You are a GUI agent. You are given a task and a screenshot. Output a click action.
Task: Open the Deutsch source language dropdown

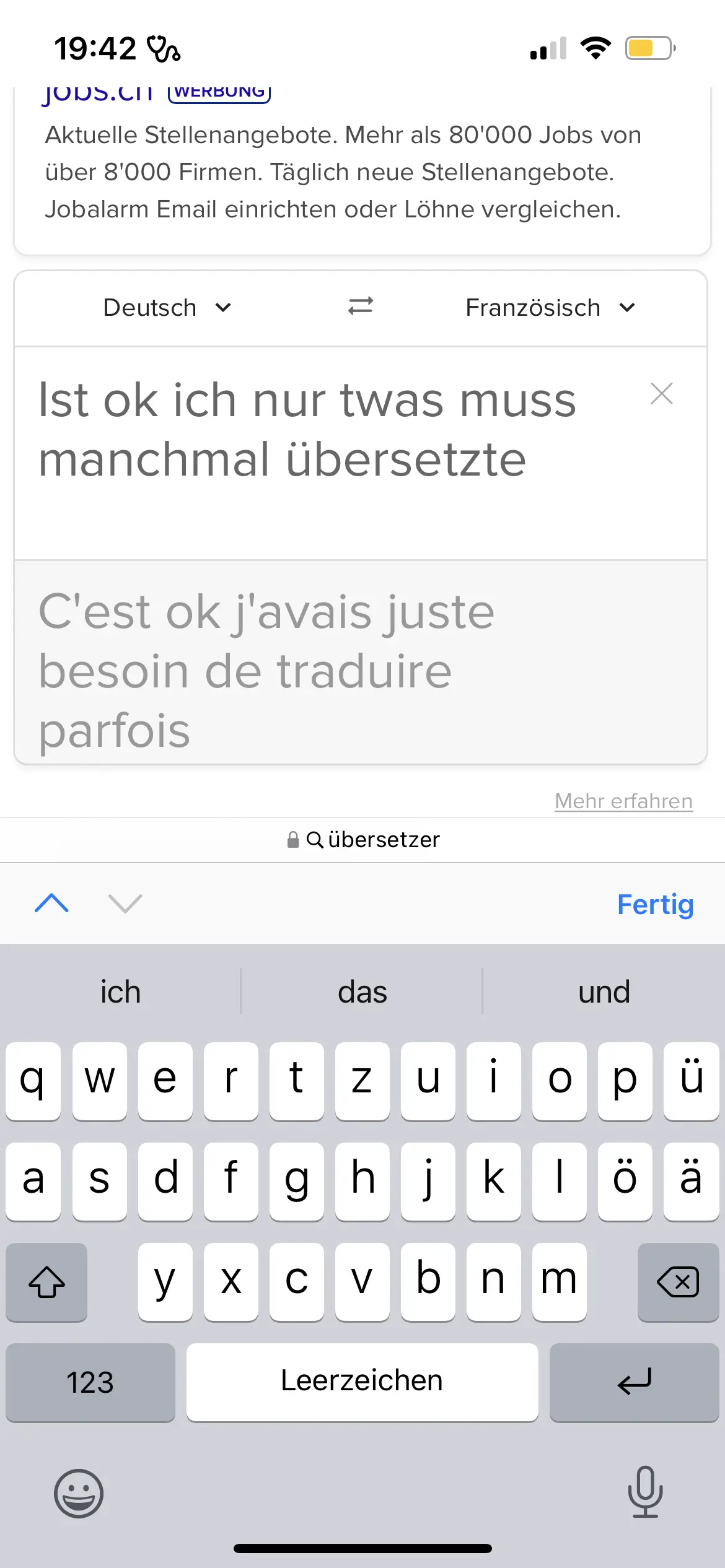(x=167, y=308)
